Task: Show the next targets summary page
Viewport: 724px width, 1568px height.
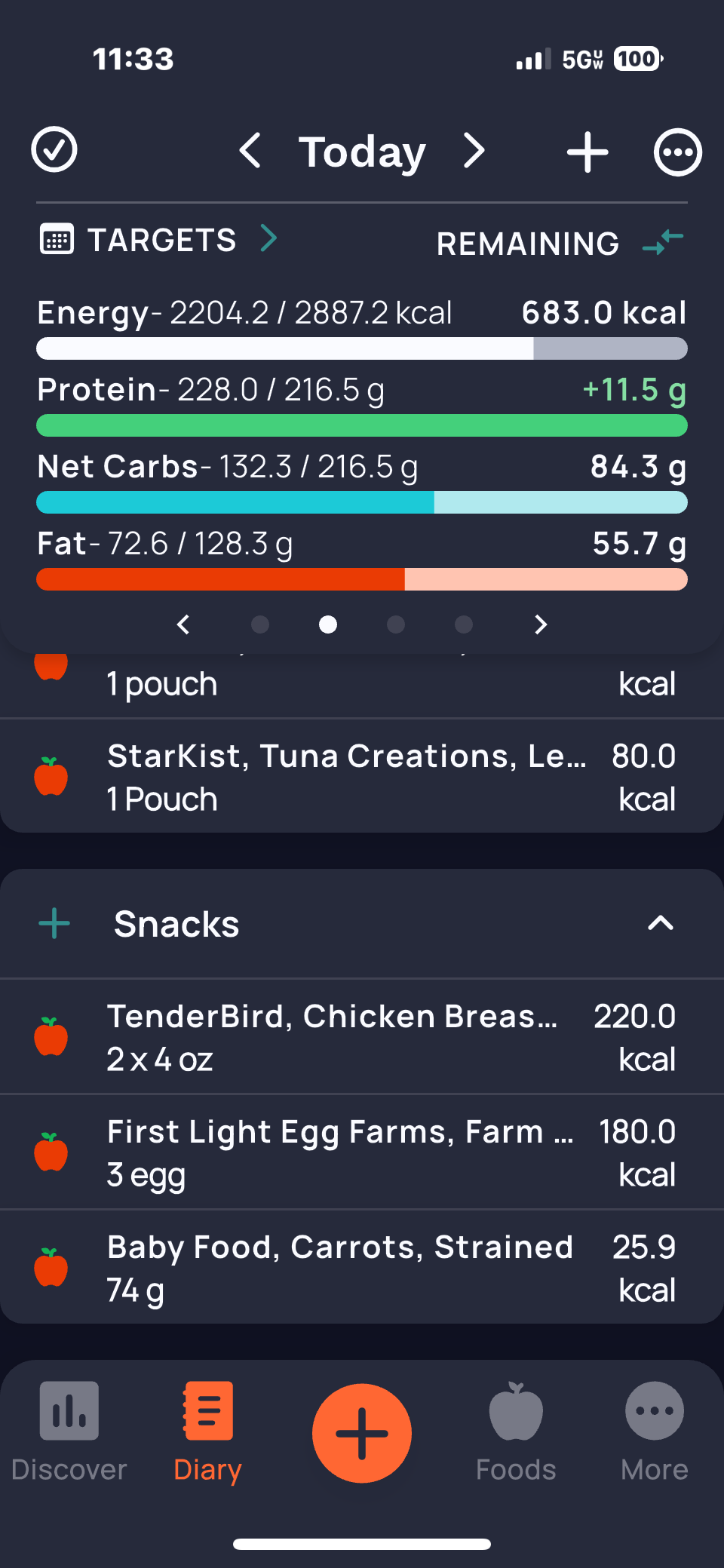Action: point(540,624)
